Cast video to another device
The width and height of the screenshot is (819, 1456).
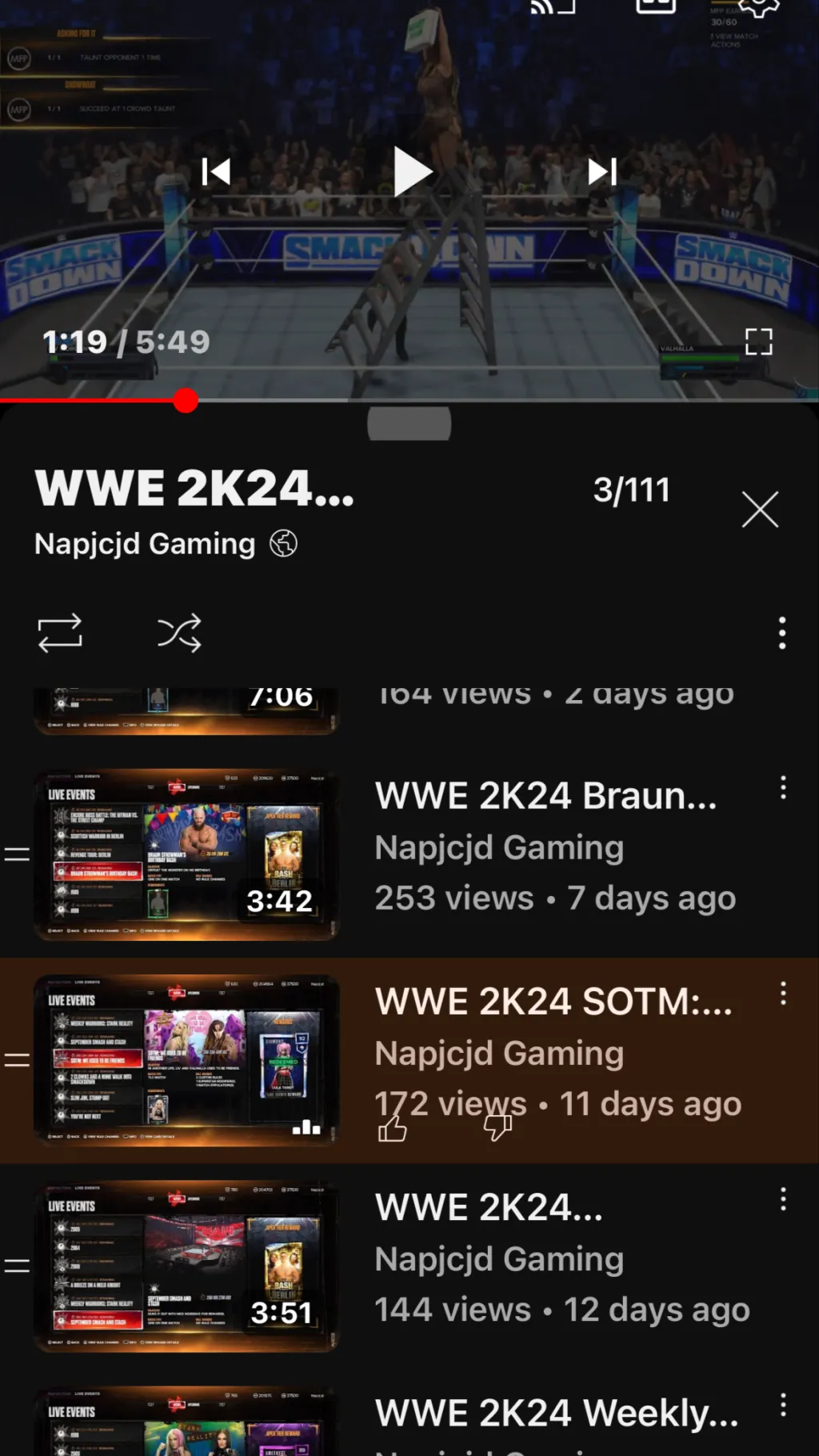[x=553, y=6]
